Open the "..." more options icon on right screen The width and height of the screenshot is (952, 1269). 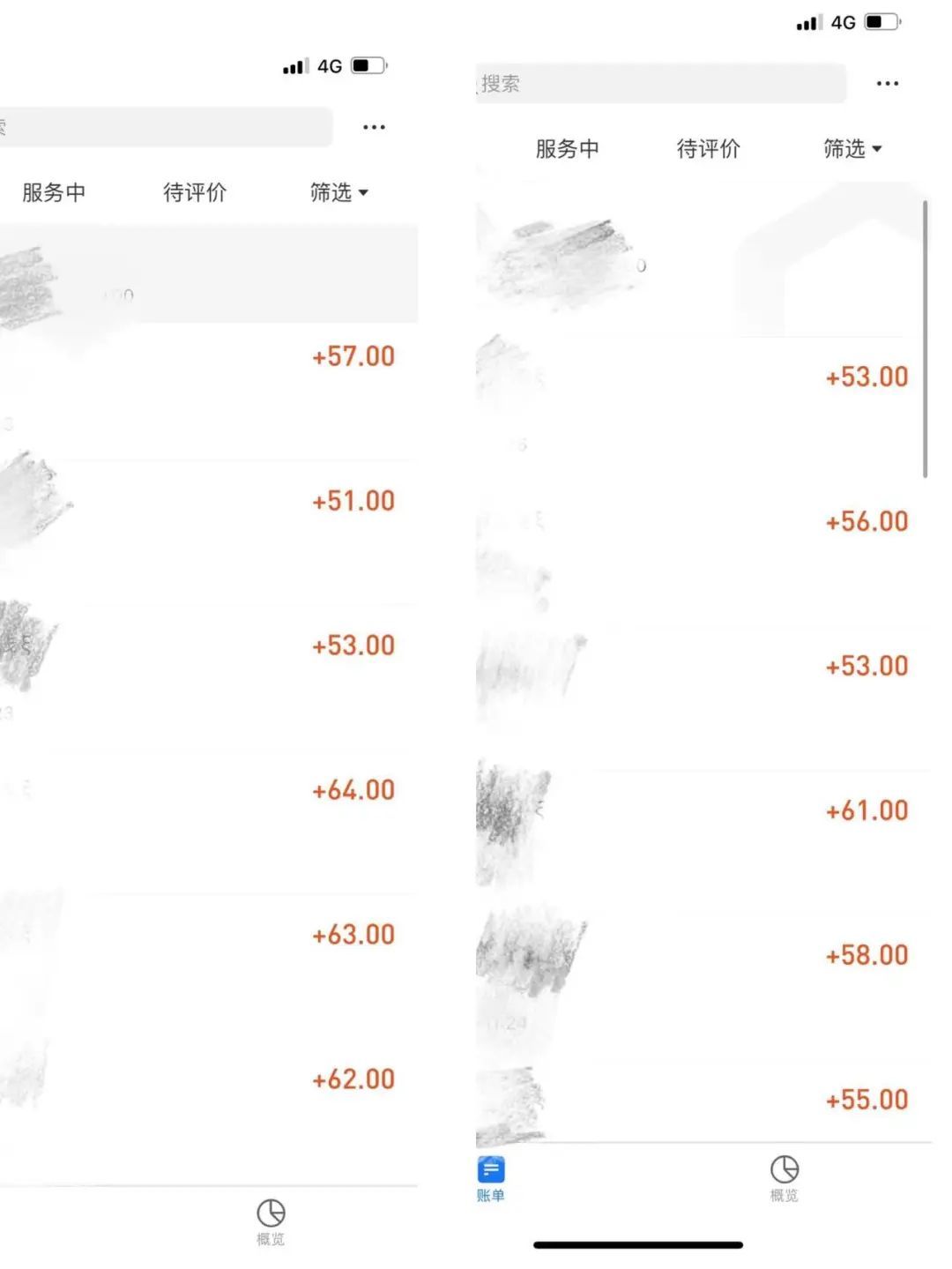pyautogui.click(x=888, y=83)
